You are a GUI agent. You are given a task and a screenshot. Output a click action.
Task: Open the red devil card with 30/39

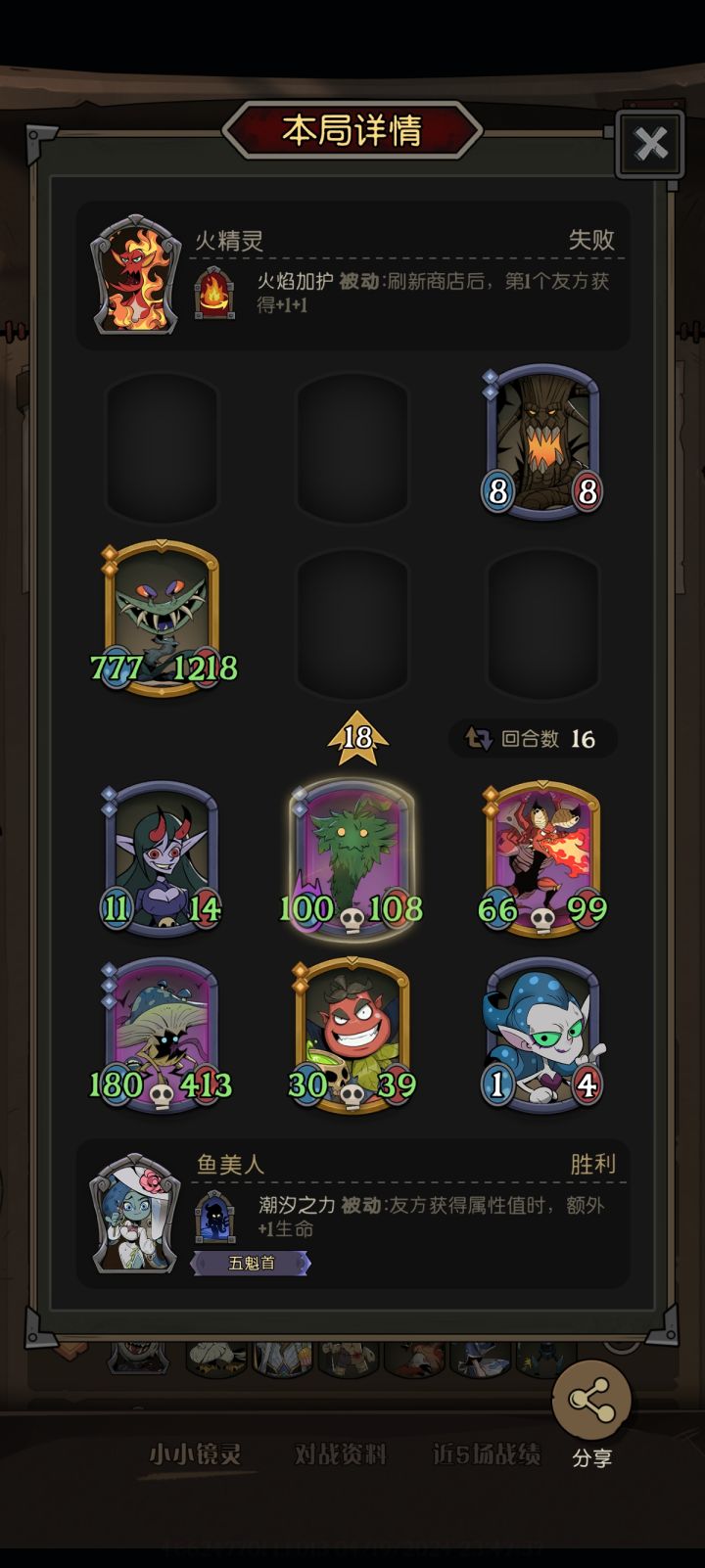[352, 1036]
